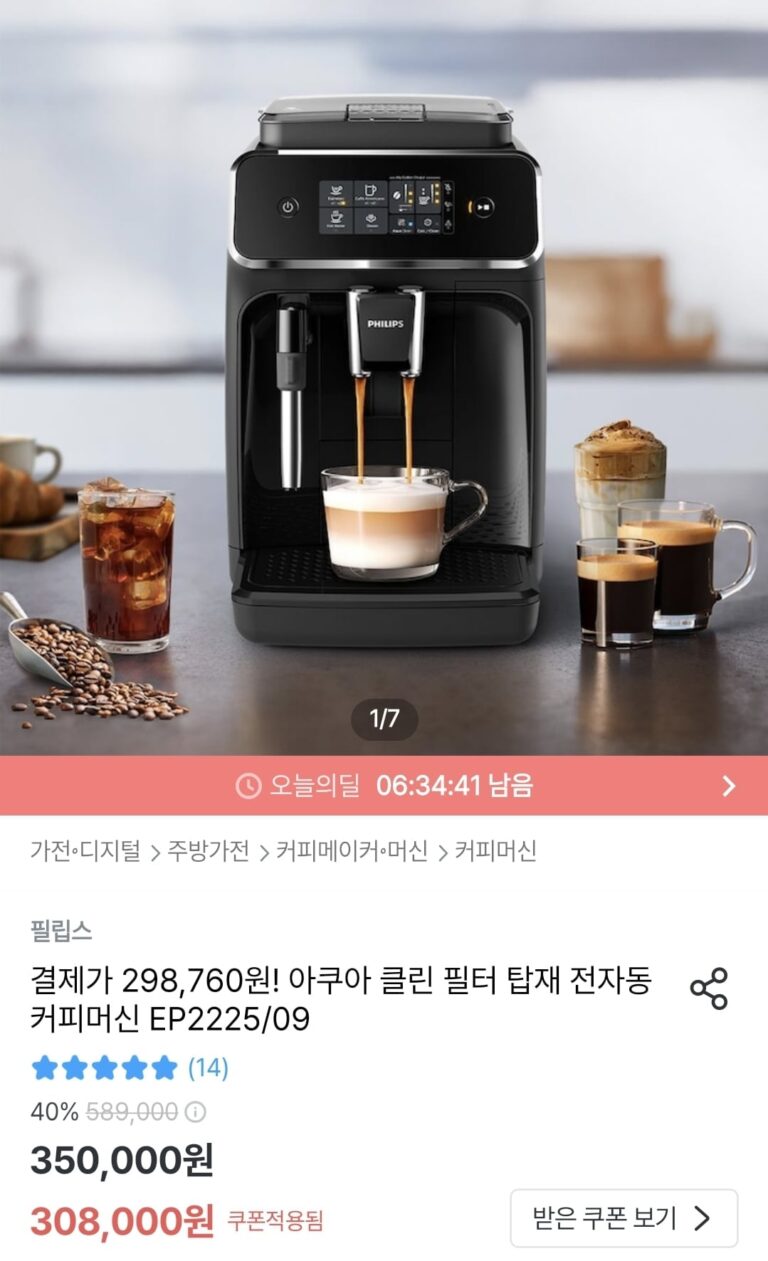Open the product image gallery

(384, 400)
